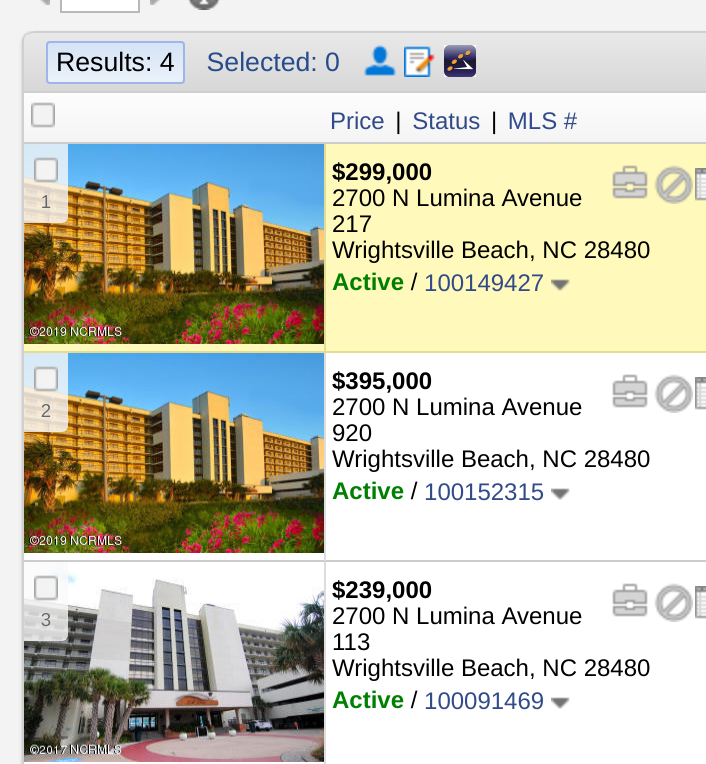Sort listings by Price

(x=357, y=121)
